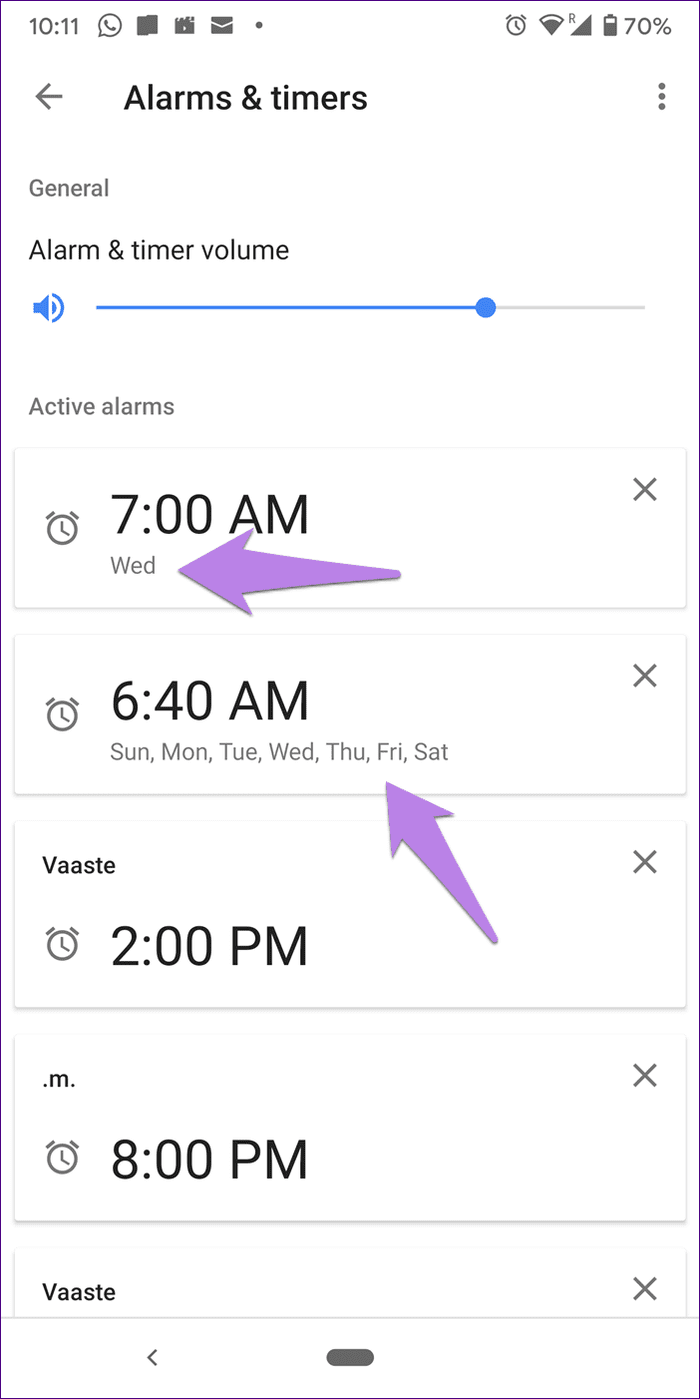This screenshot has width=700, height=1399.
Task: Remove the 6:40 AM alarm
Action: [645, 676]
